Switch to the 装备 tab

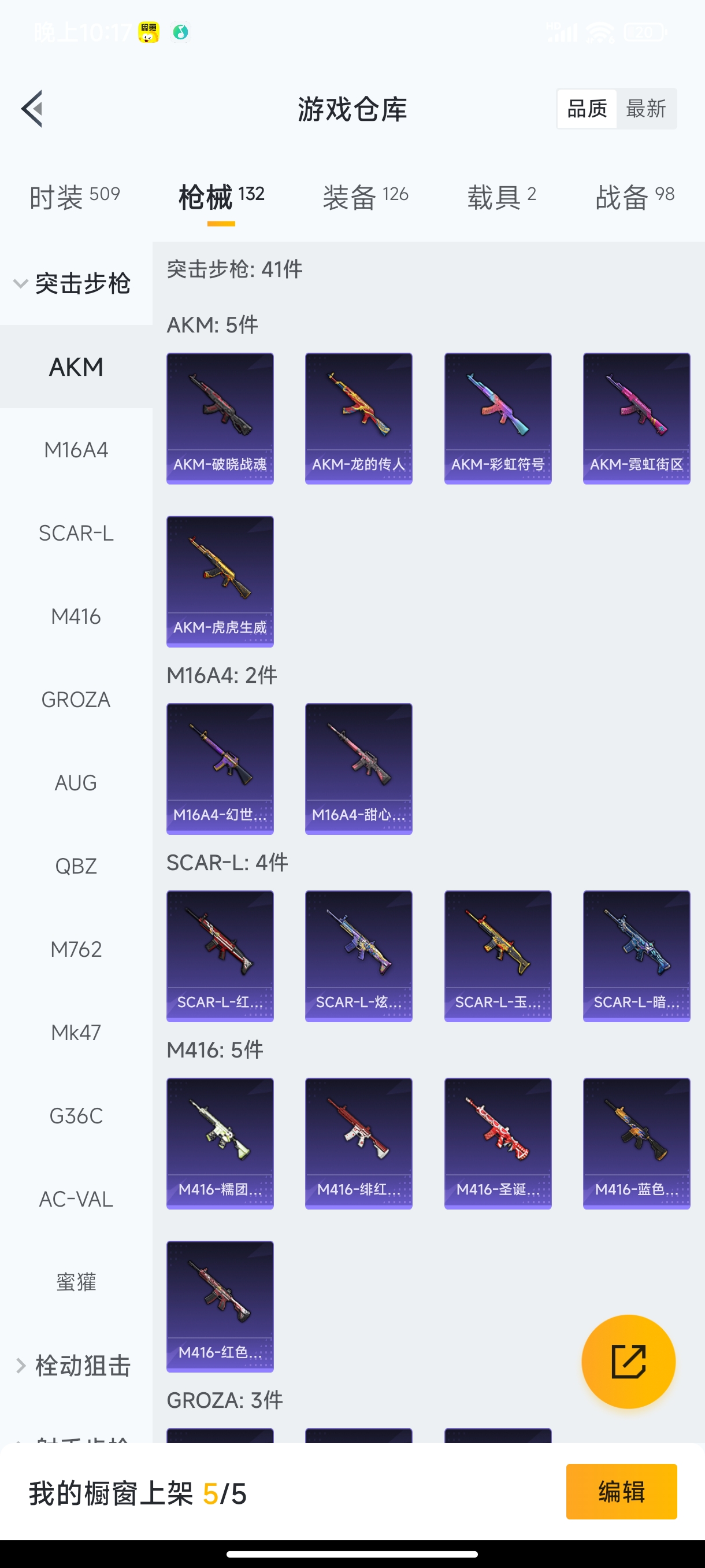[365, 197]
